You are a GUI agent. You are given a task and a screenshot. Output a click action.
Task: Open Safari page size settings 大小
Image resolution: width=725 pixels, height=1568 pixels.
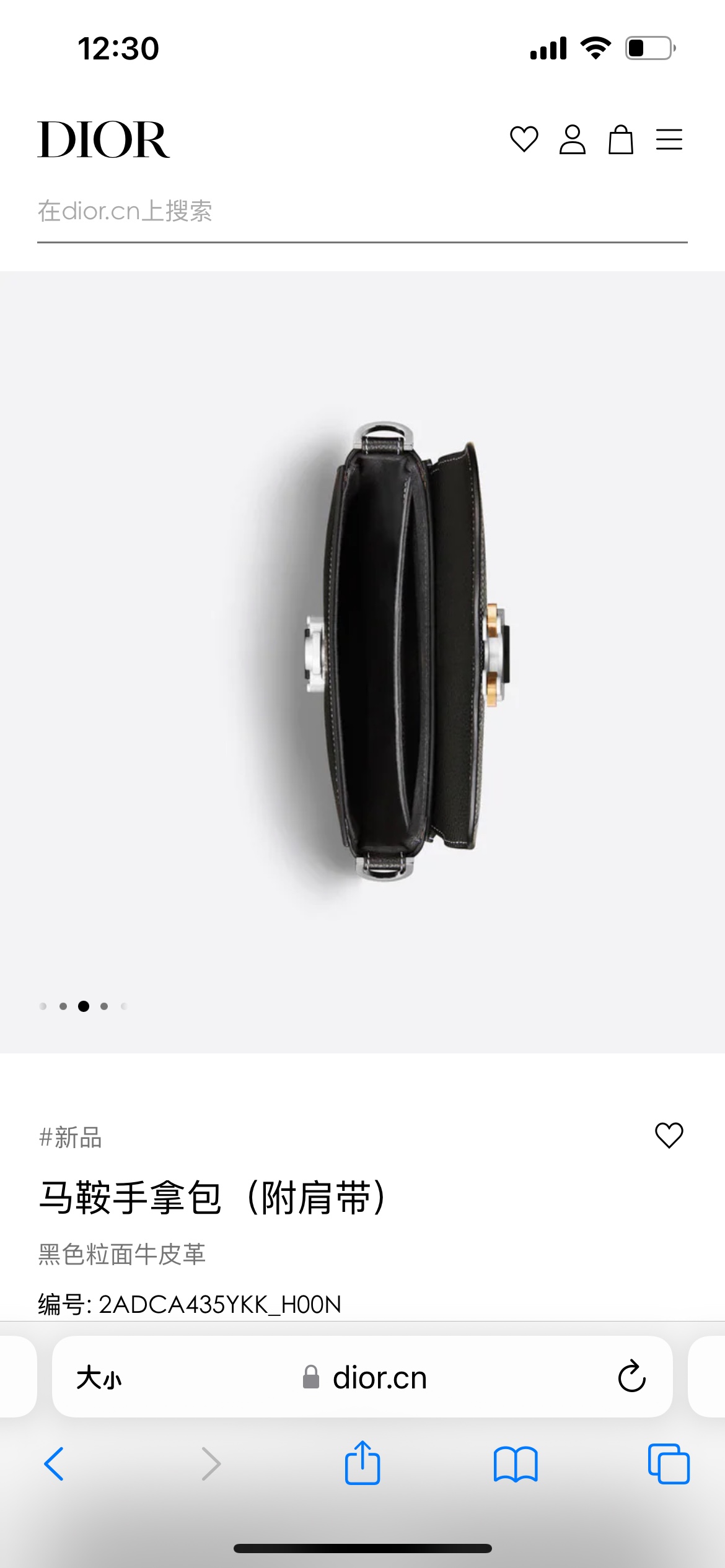coord(99,1378)
